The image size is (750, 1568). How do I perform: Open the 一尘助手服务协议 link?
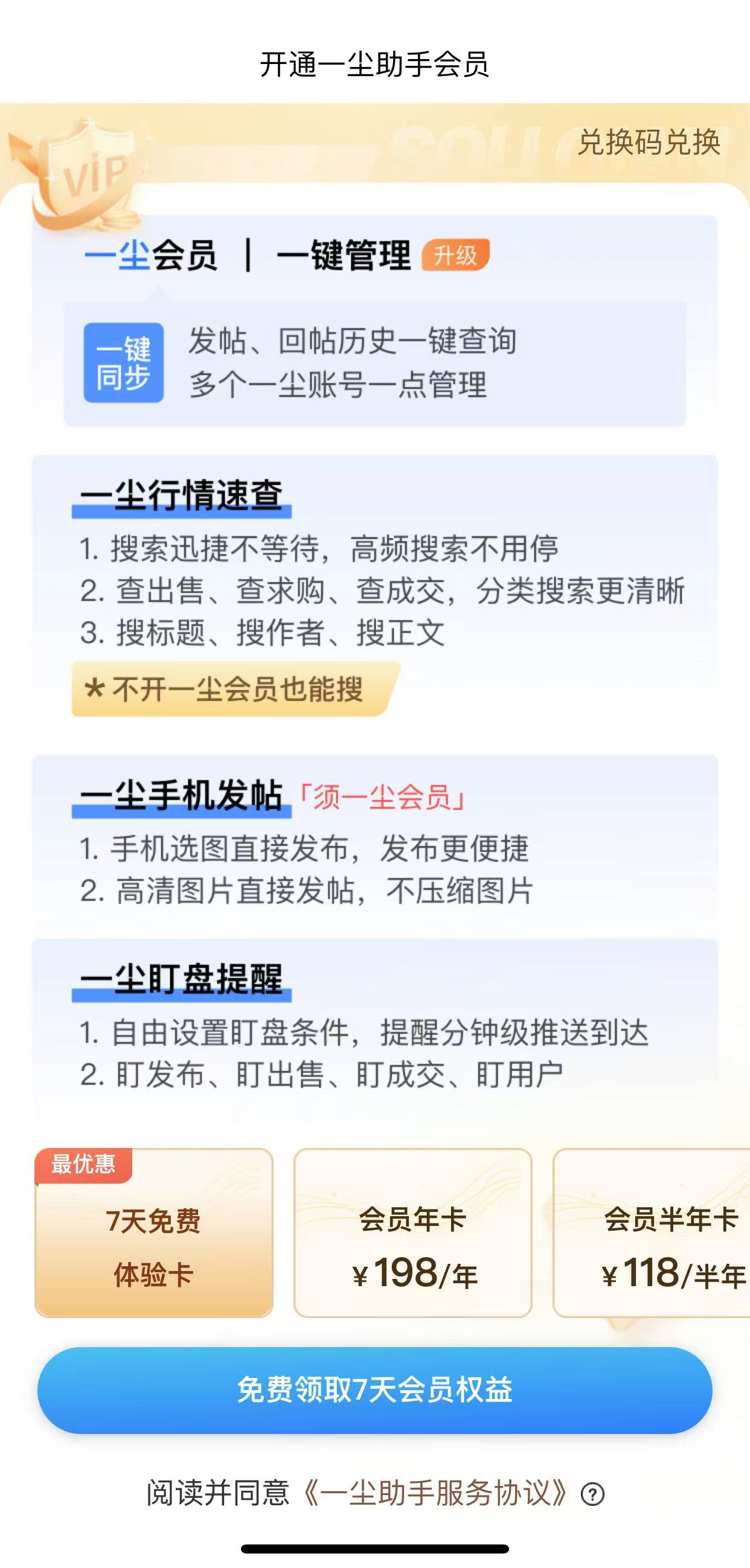coord(435,1493)
